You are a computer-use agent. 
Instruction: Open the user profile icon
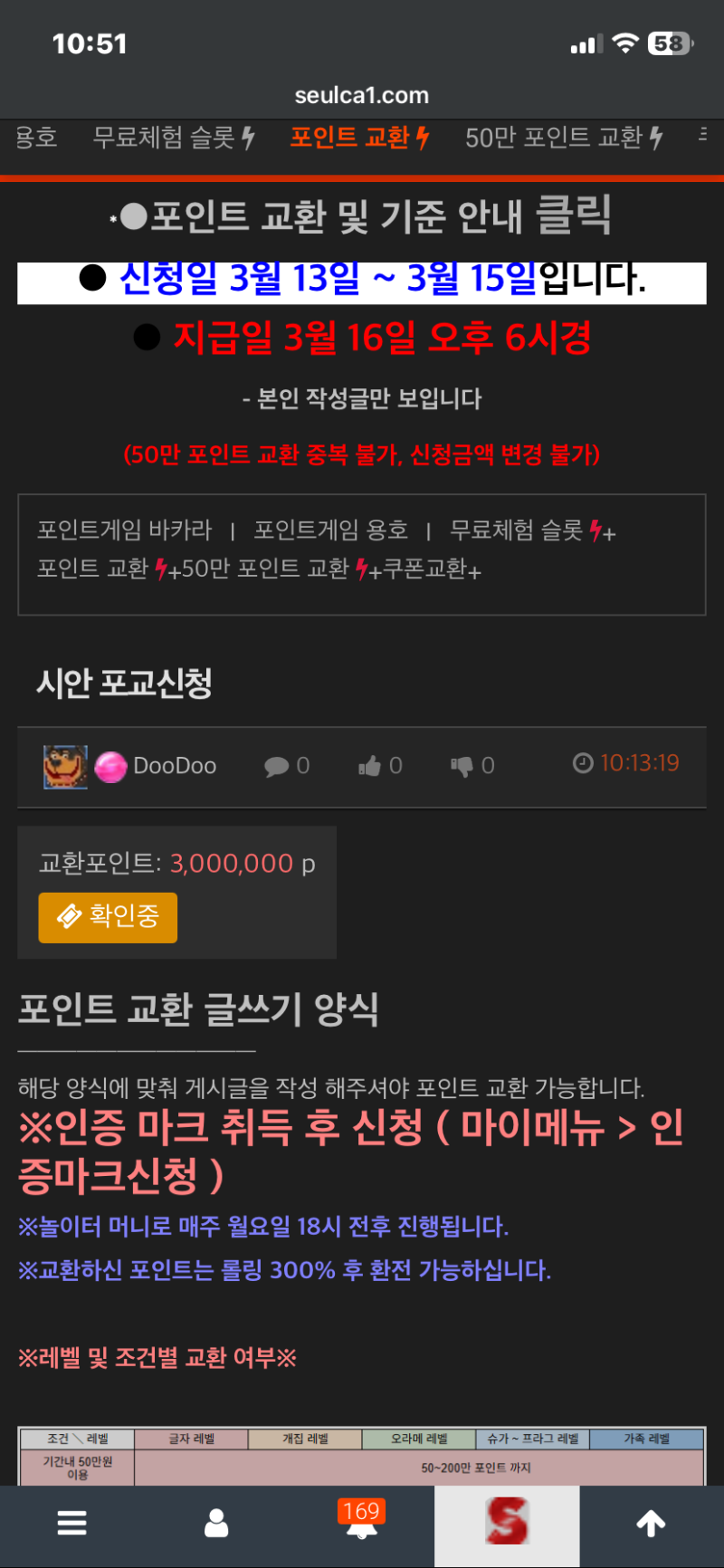tap(216, 1523)
